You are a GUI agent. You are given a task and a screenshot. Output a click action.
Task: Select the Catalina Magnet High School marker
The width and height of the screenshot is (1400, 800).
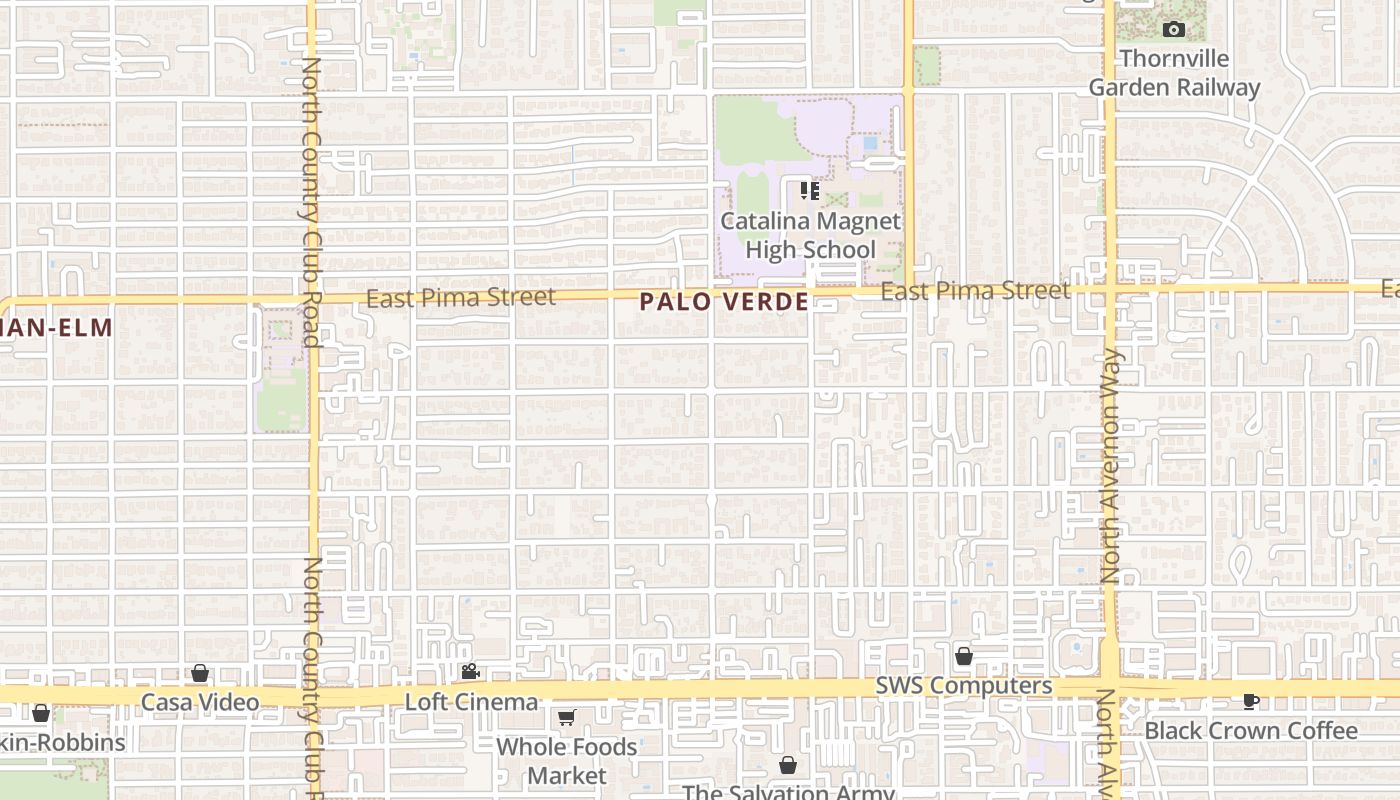tap(810, 190)
